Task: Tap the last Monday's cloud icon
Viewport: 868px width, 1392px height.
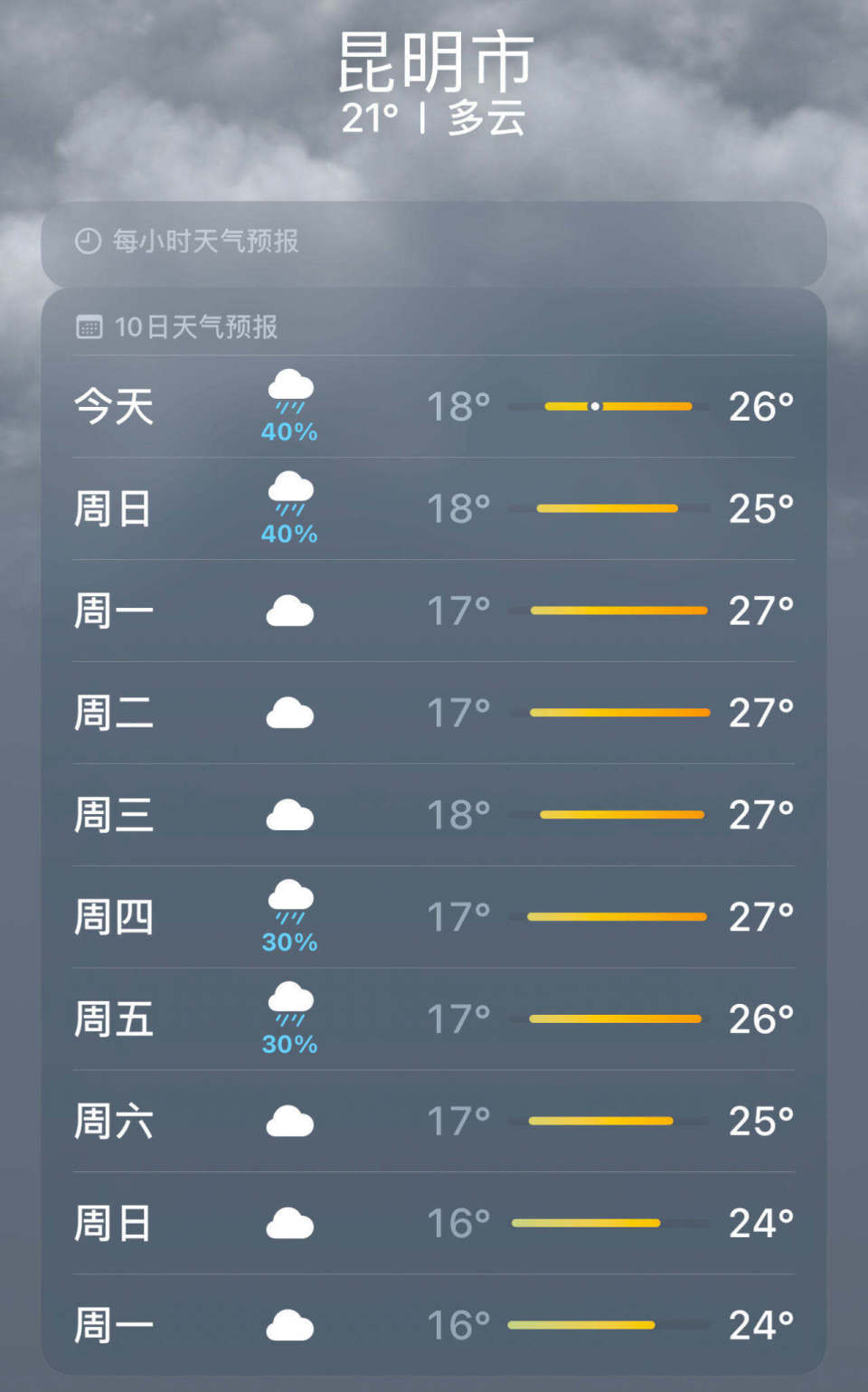Action: tap(289, 1323)
